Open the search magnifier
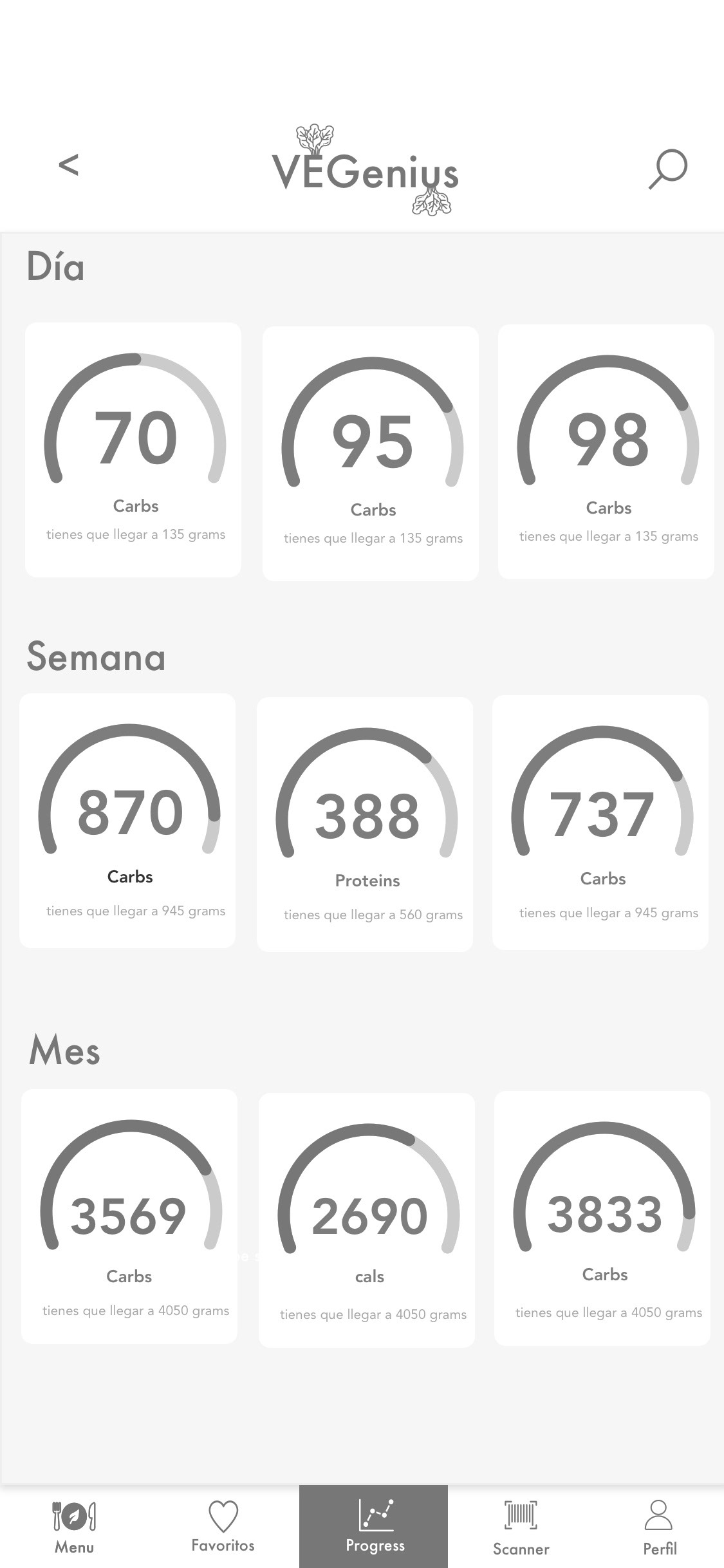724x1568 pixels. click(x=667, y=169)
